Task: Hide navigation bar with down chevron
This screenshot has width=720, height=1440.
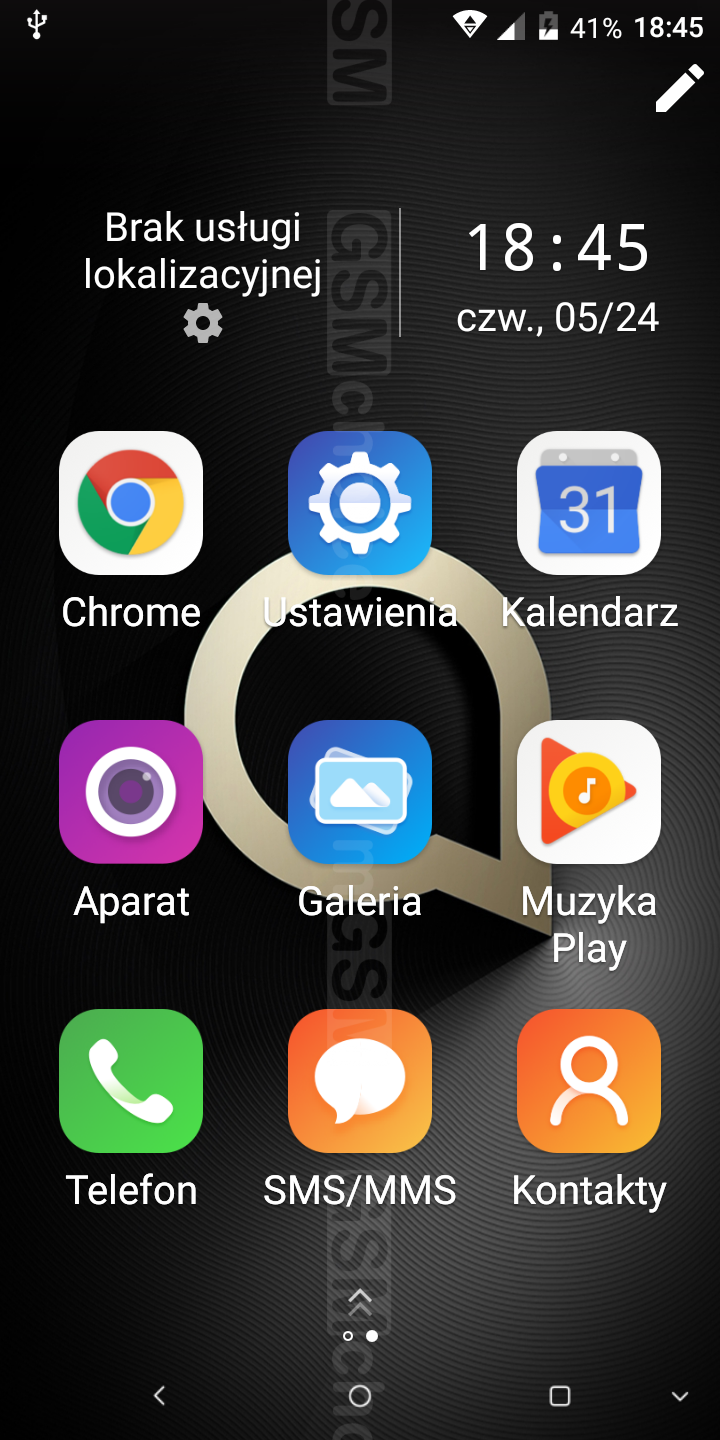Action: [680, 1396]
